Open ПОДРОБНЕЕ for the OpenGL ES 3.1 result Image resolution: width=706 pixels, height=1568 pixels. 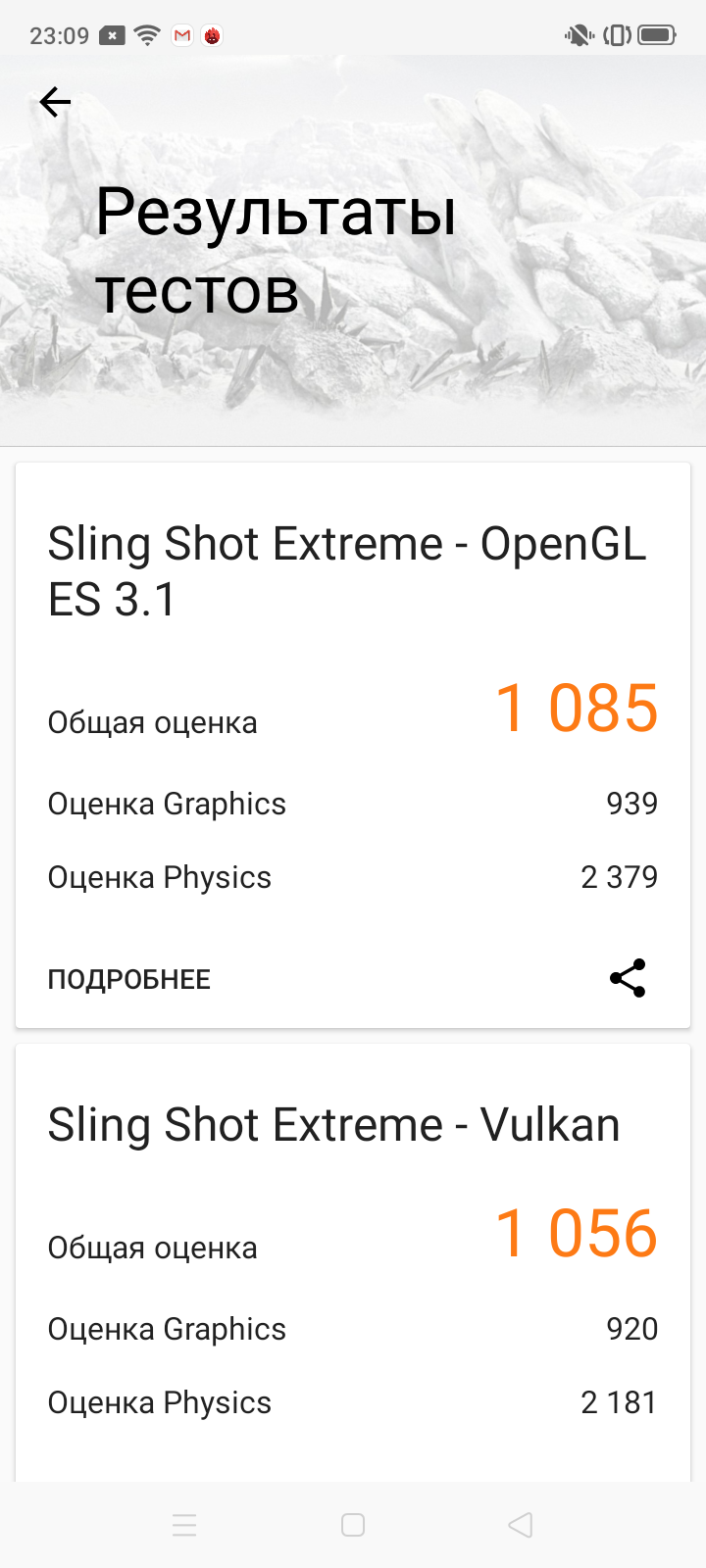[129, 979]
